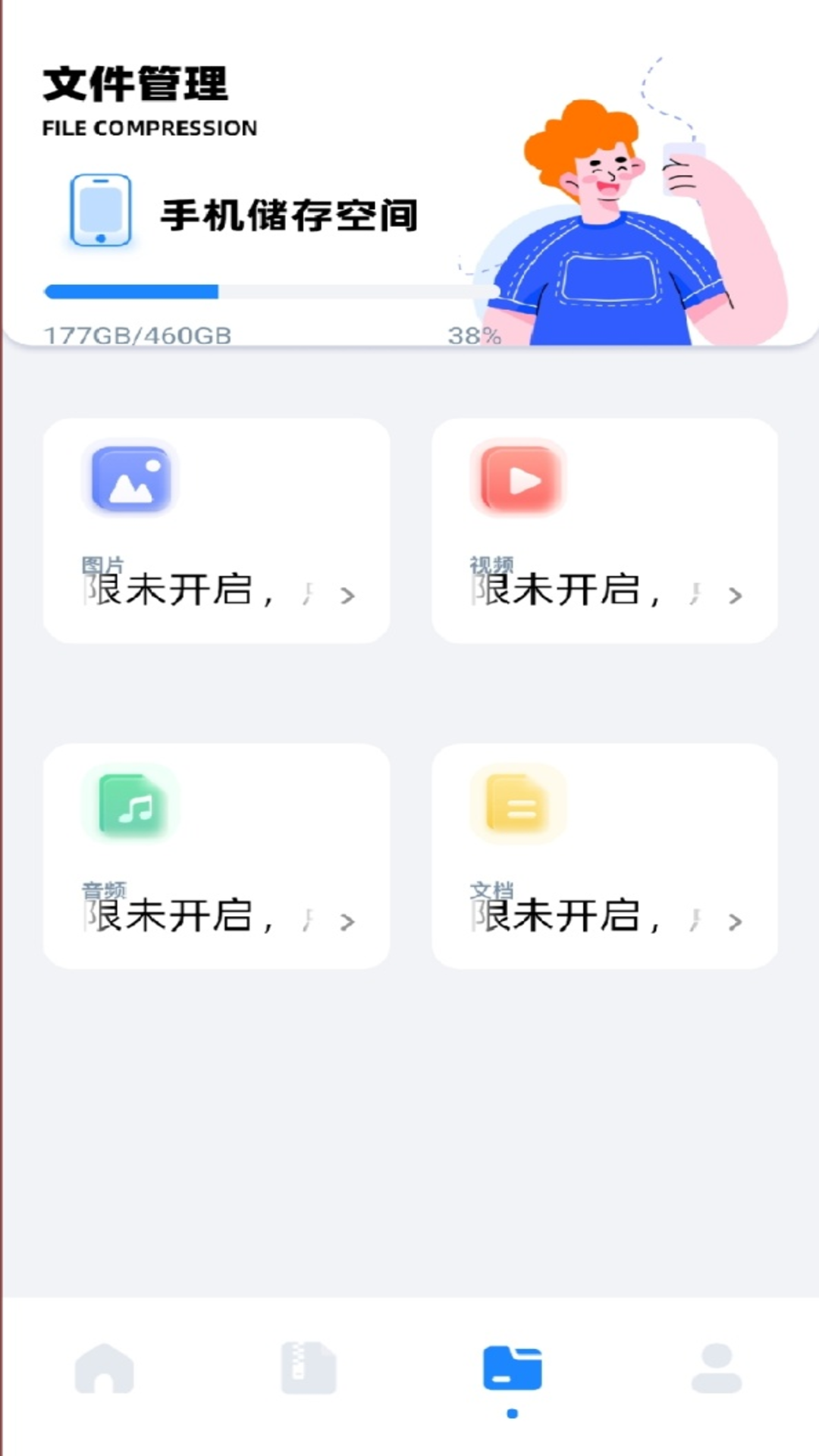The width and height of the screenshot is (819, 1456).
Task: Expand the 视频 card chevron arrow
Action: pyautogui.click(x=735, y=595)
